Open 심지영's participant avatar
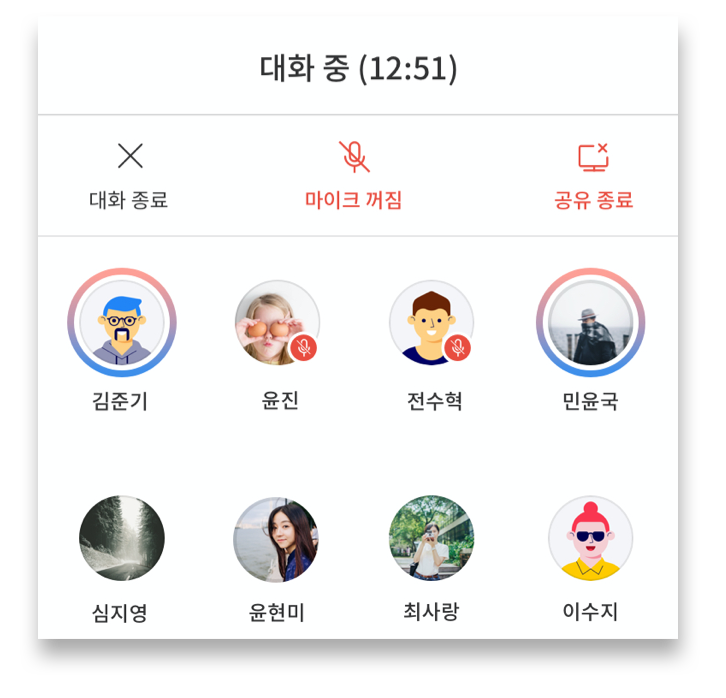This screenshot has height=698, width=726. coord(122,538)
